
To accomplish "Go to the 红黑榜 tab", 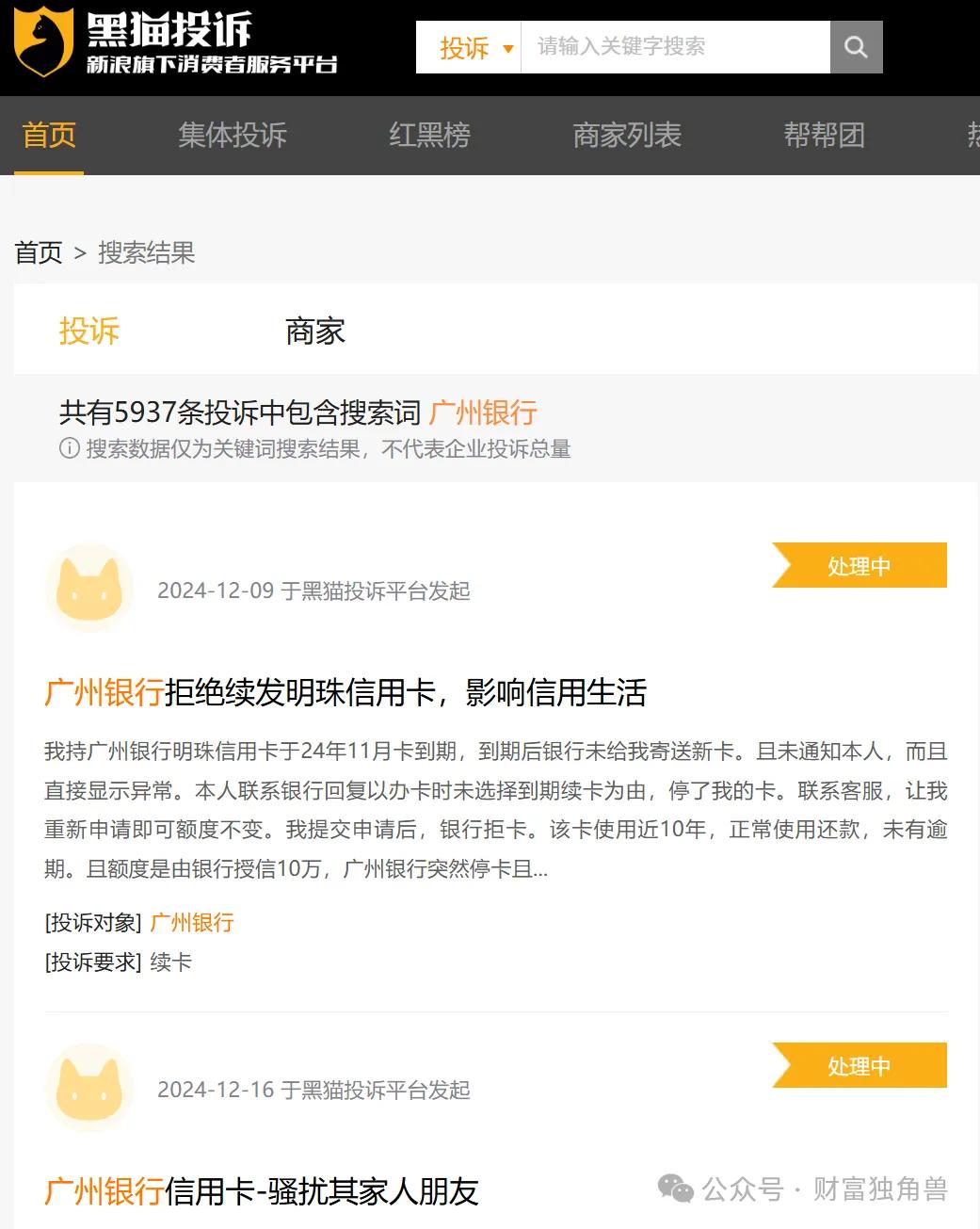I will click(430, 136).
